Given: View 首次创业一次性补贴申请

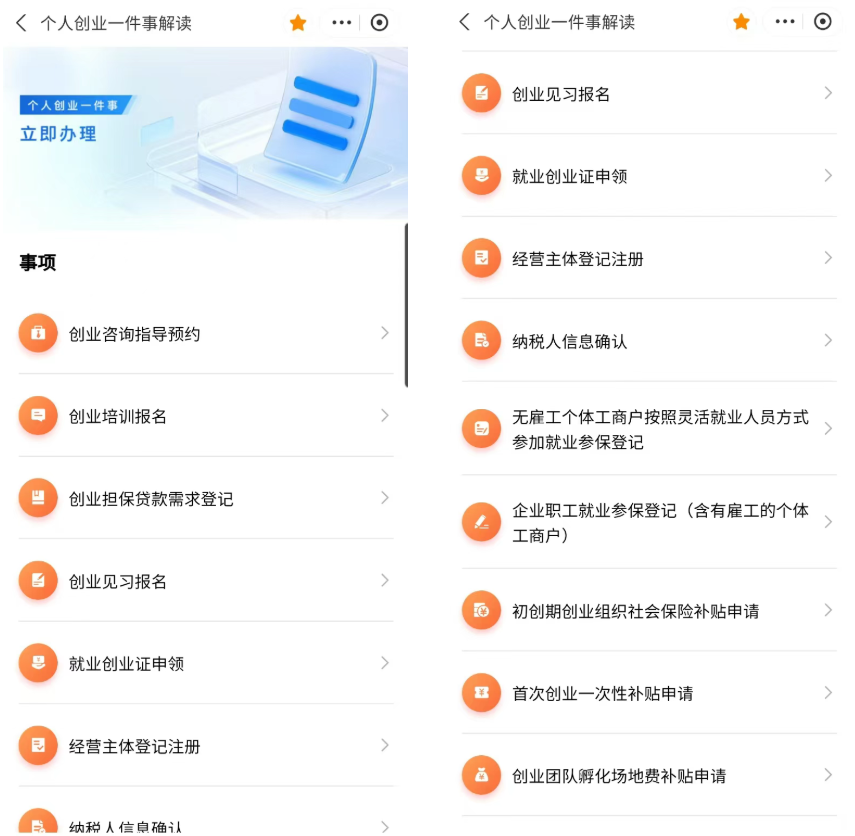Looking at the screenshot, I should (648, 693).
